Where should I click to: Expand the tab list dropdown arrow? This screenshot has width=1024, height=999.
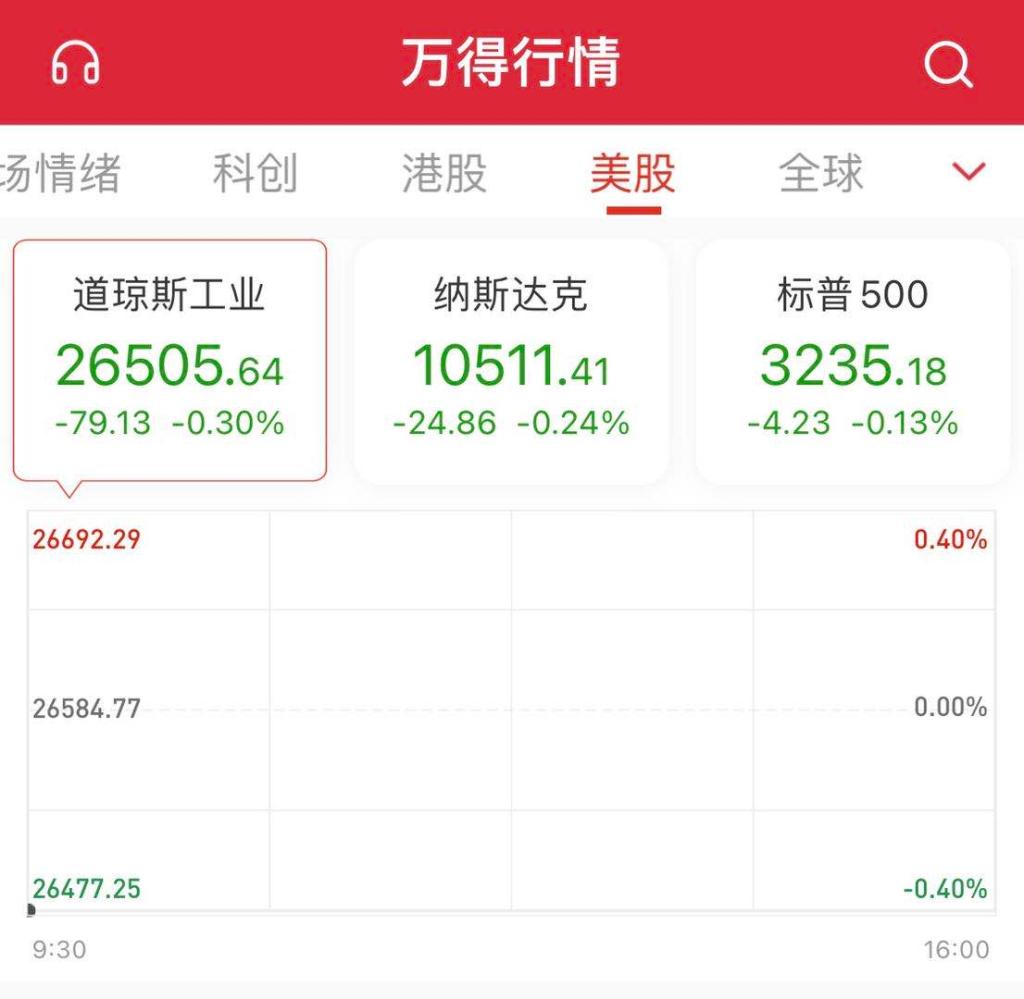(x=968, y=172)
